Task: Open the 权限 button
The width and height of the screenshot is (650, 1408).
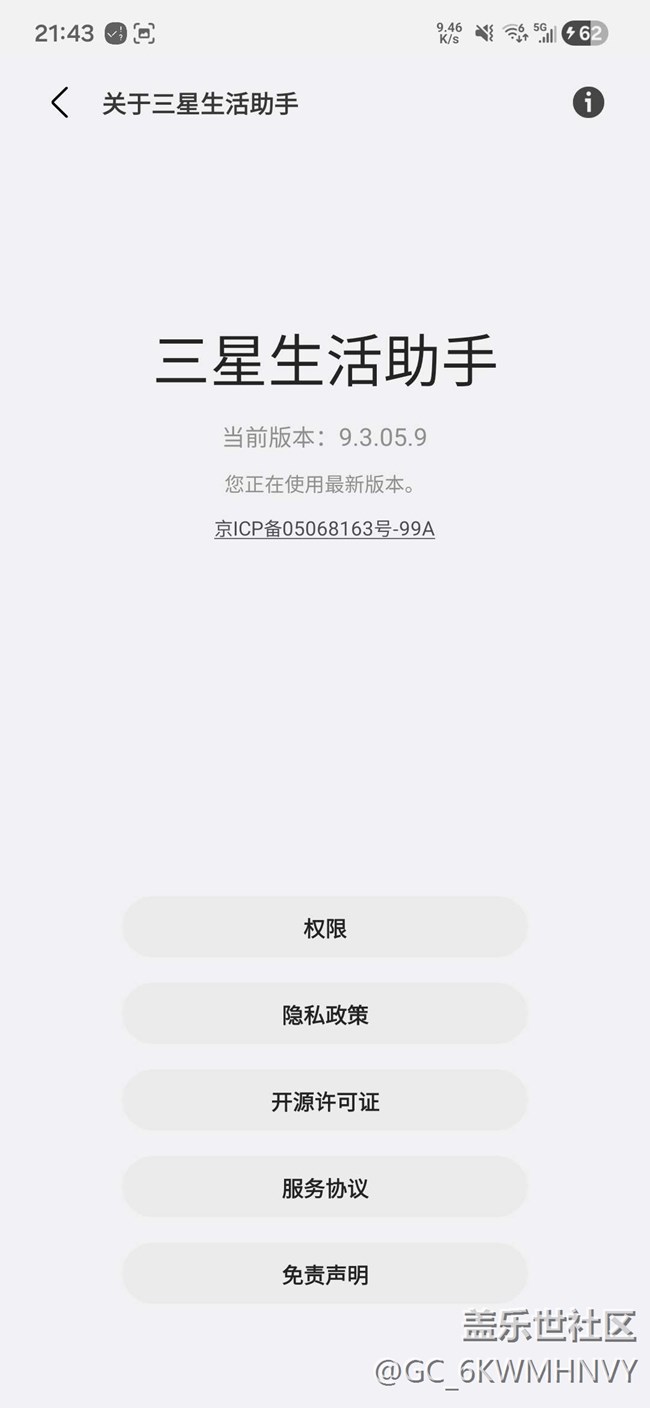Action: (325, 928)
